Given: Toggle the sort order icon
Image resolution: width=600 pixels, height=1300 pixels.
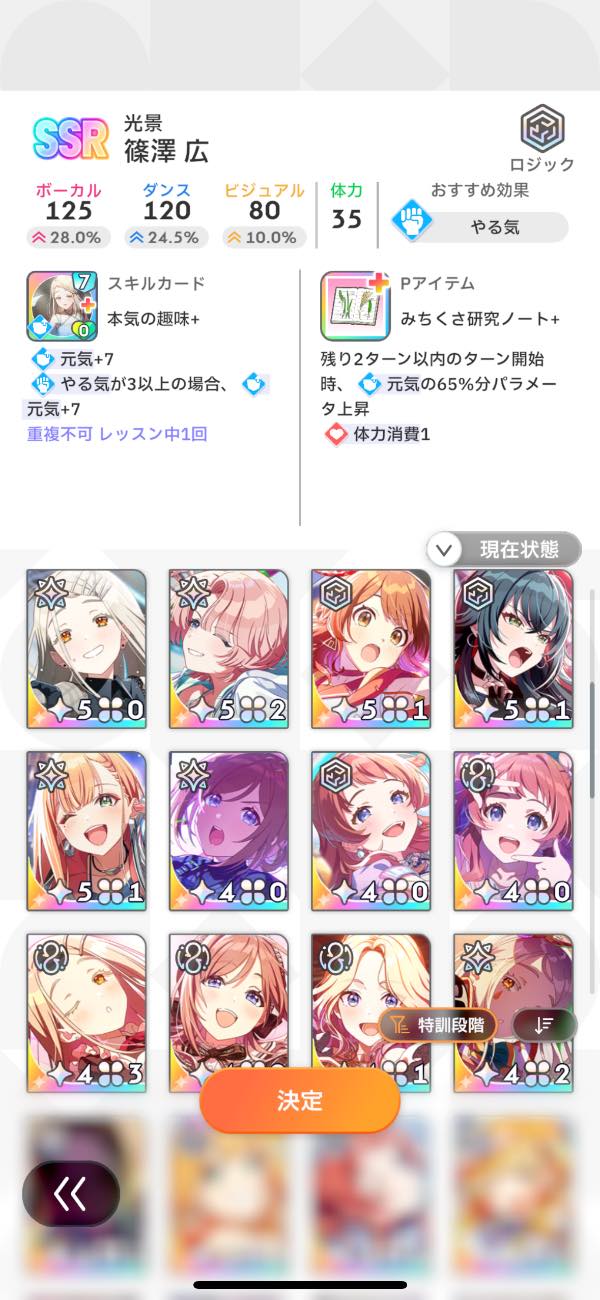Looking at the screenshot, I should (x=544, y=1024).
